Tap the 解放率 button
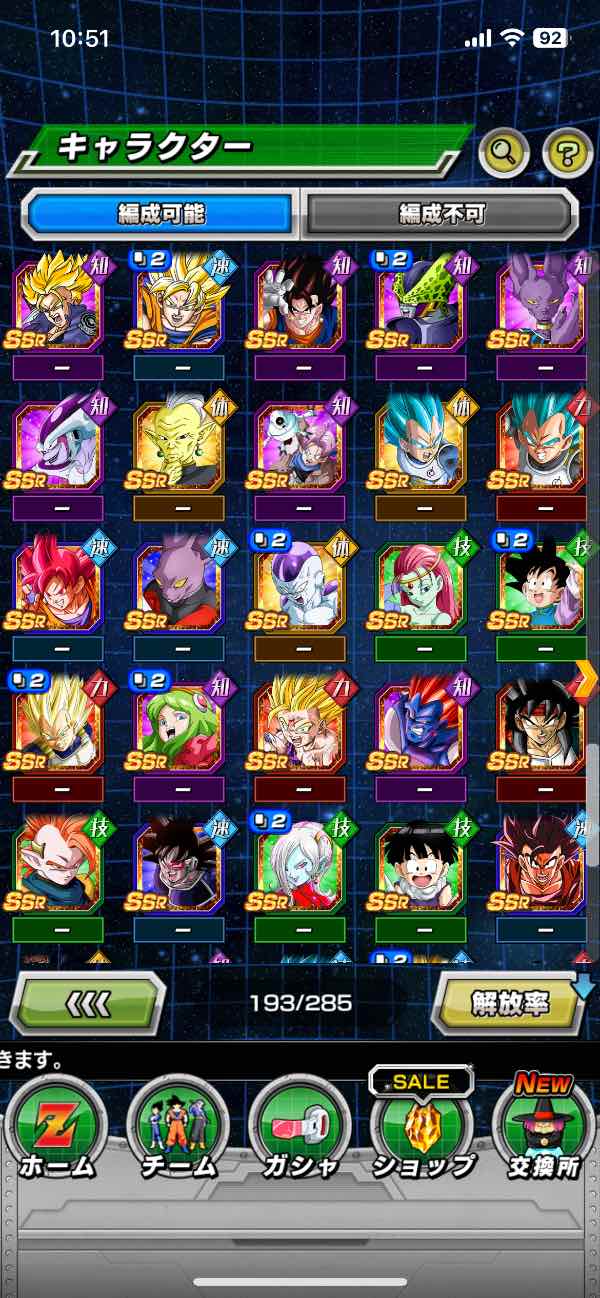The width and height of the screenshot is (600, 1298). pyautogui.click(x=508, y=1002)
